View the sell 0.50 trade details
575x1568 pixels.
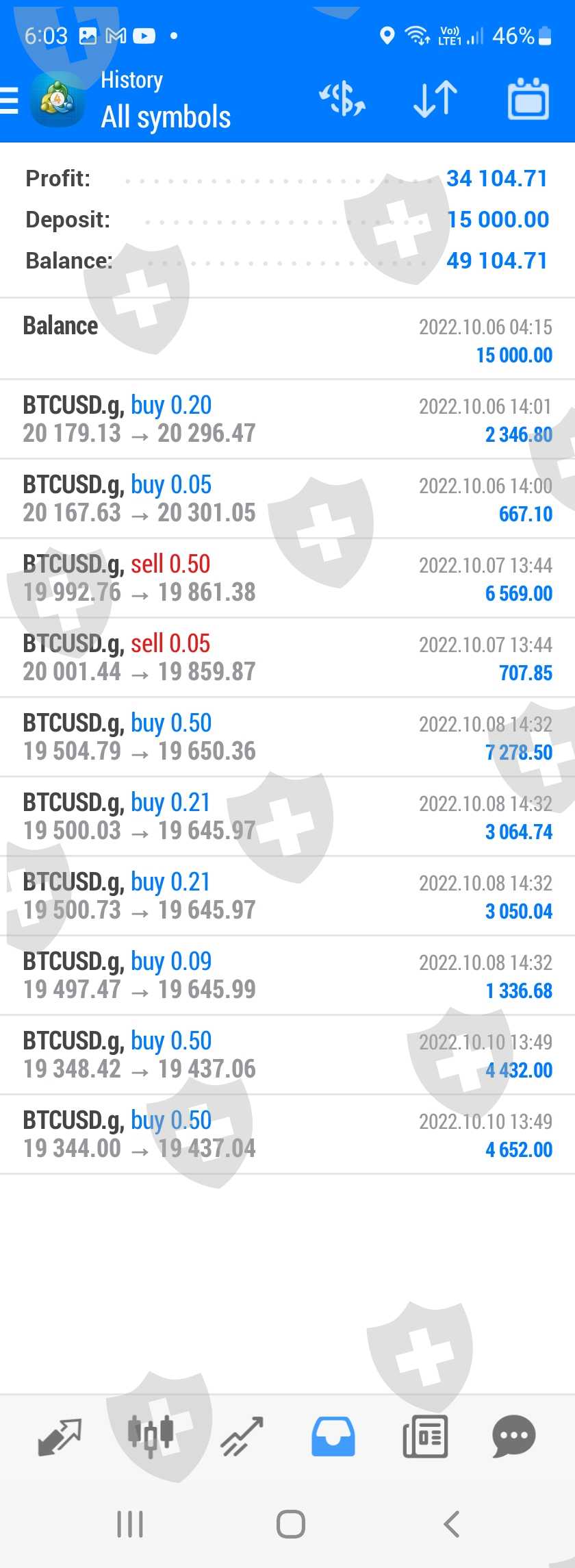287,578
